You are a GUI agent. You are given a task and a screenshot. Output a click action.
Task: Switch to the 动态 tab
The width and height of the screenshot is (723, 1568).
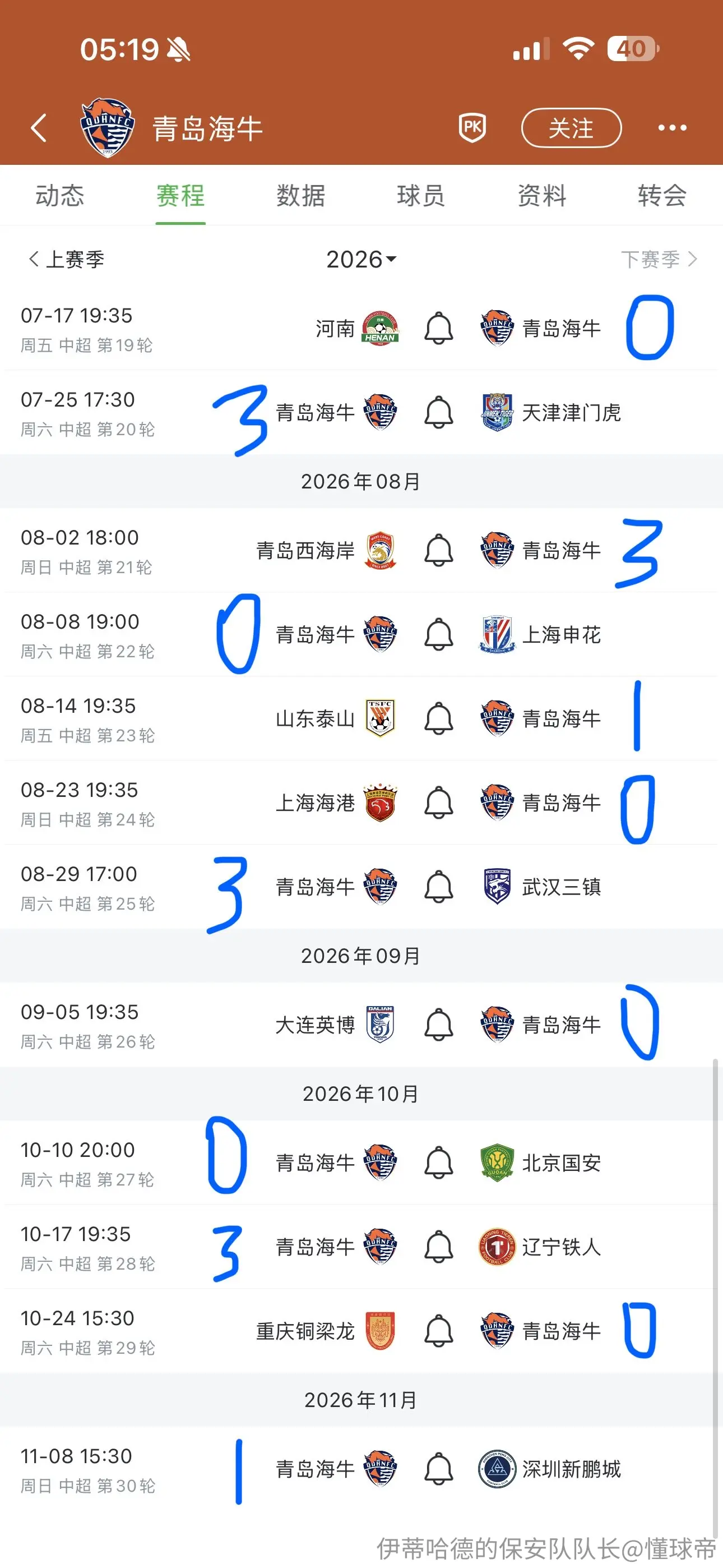(x=59, y=195)
